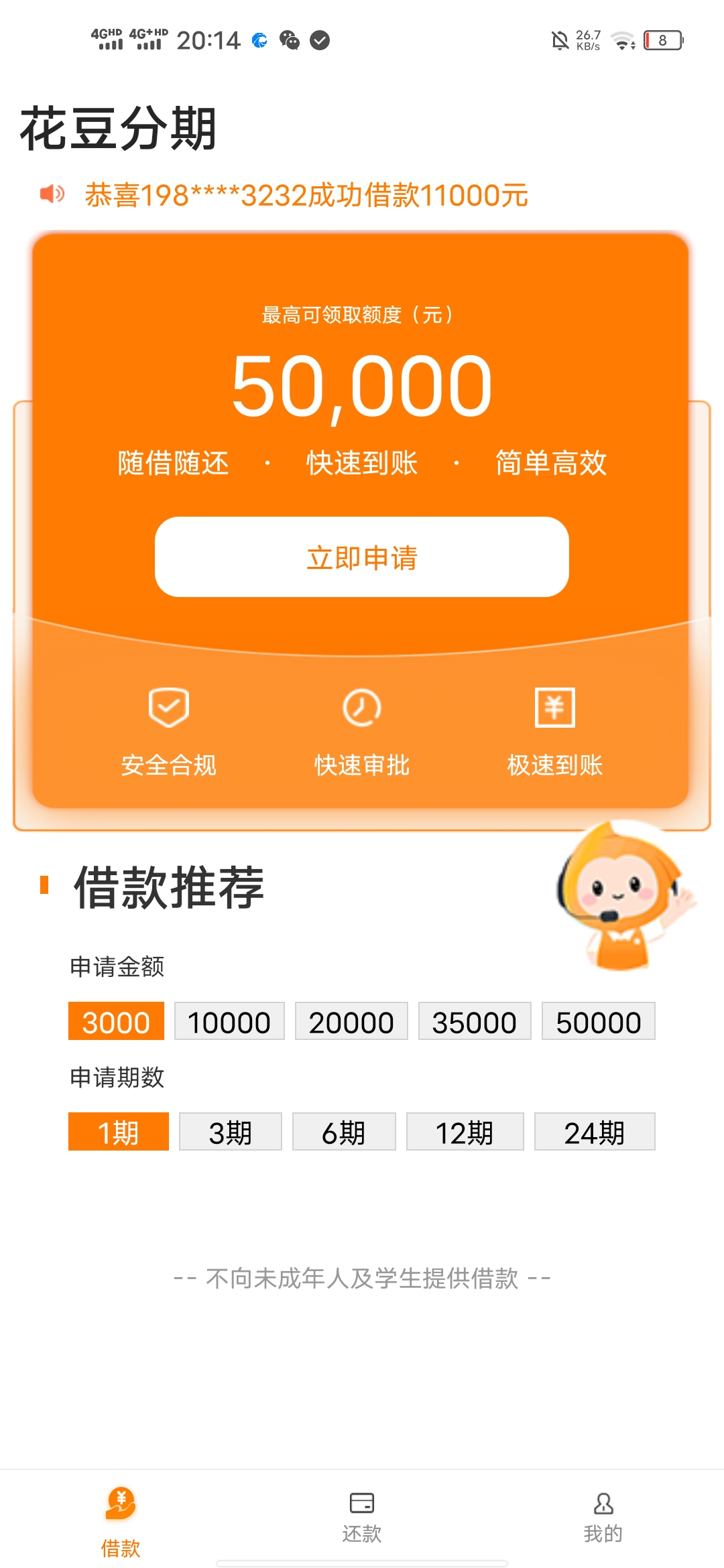Go to the 借款 loan tab
724x1568 pixels.
pos(121,1521)
